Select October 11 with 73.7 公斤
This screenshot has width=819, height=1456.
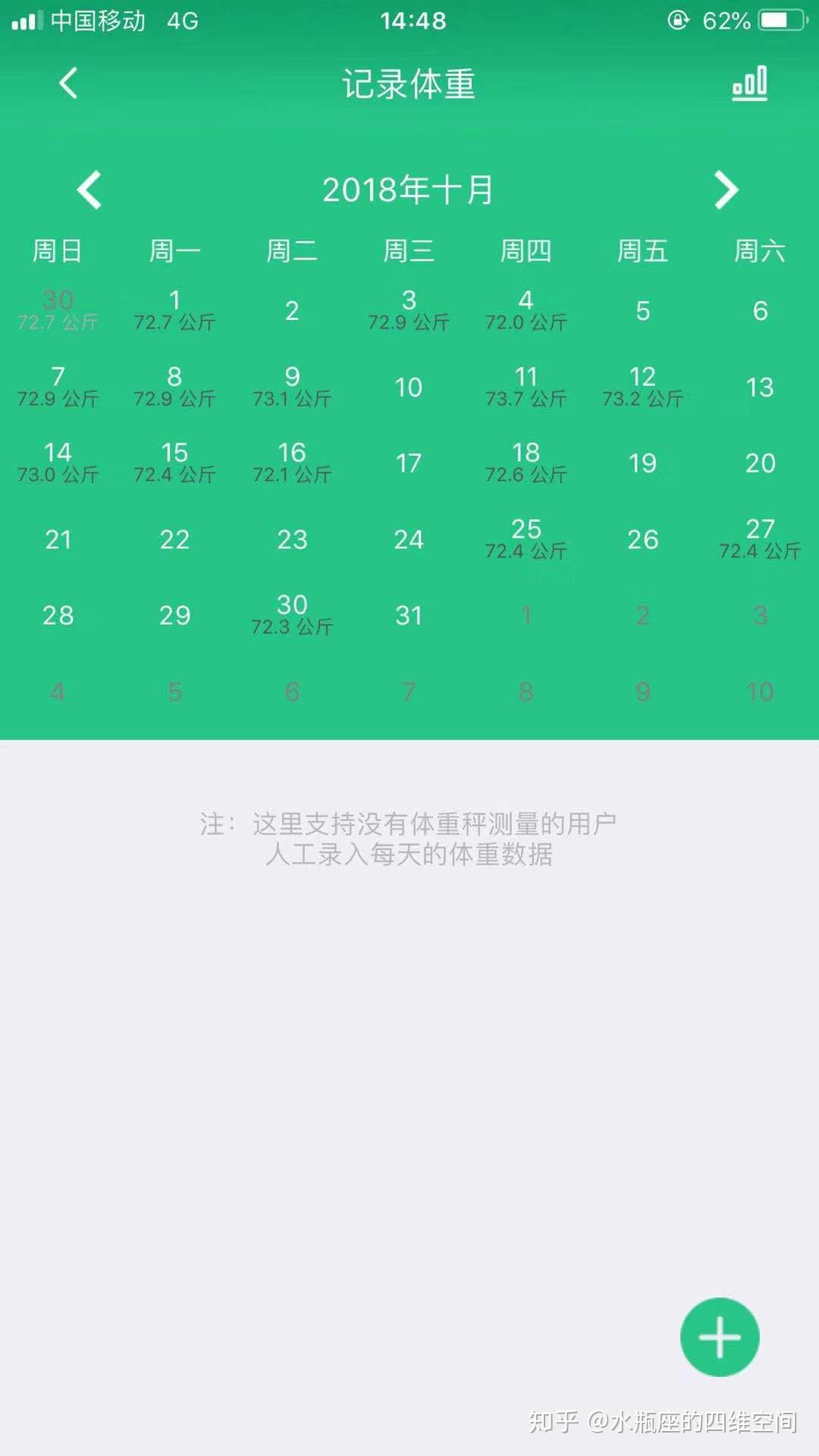(x=526, y=387)
